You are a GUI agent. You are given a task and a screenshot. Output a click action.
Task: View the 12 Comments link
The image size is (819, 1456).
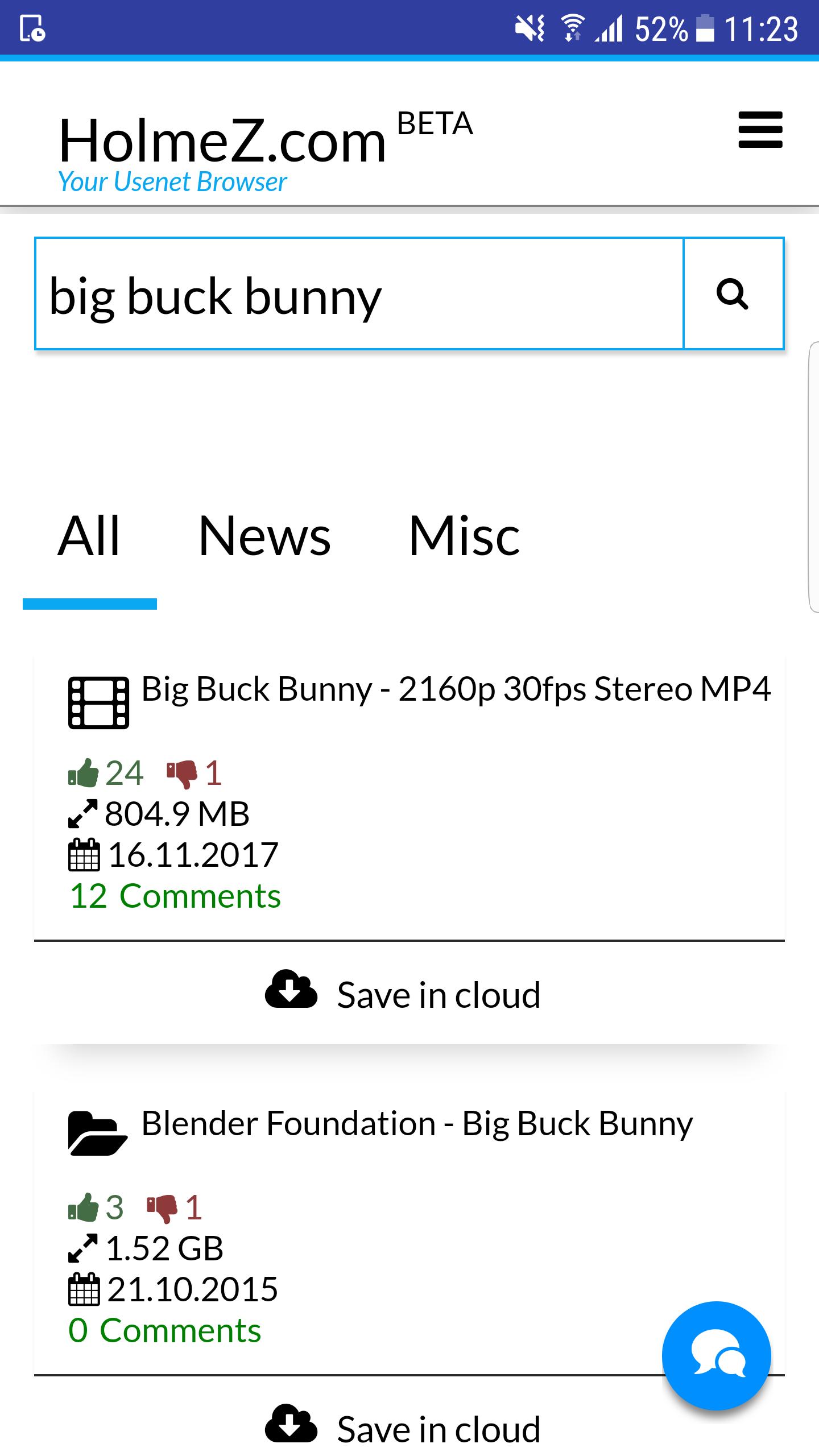click(175, 896)
